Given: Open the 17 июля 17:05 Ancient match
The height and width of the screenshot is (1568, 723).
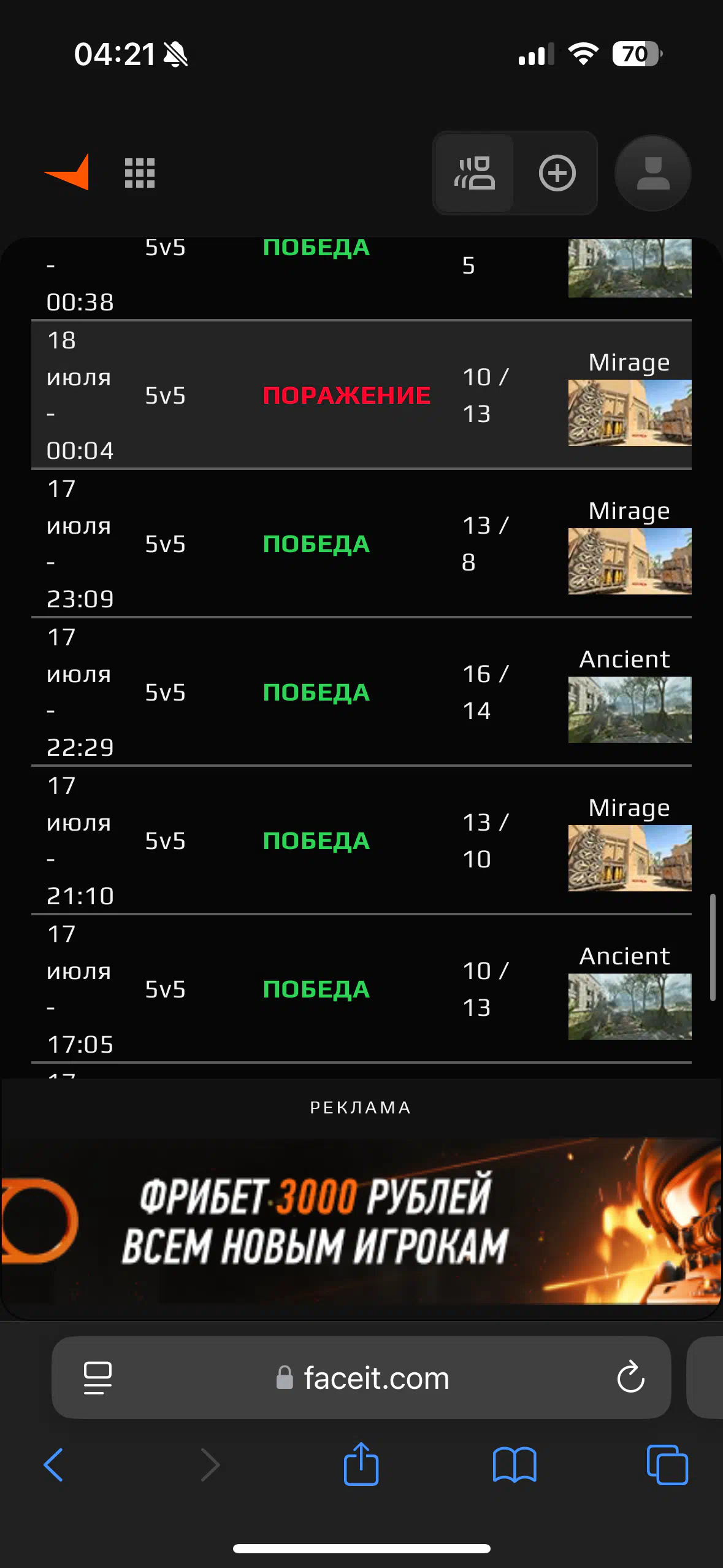Looking at the screenshot, I should coord(361,989).
